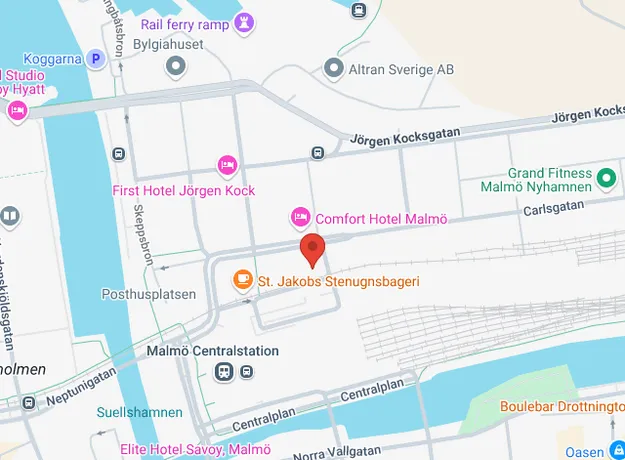Open the Studio by Hyatt hotel marker

(x=16, y=110)
